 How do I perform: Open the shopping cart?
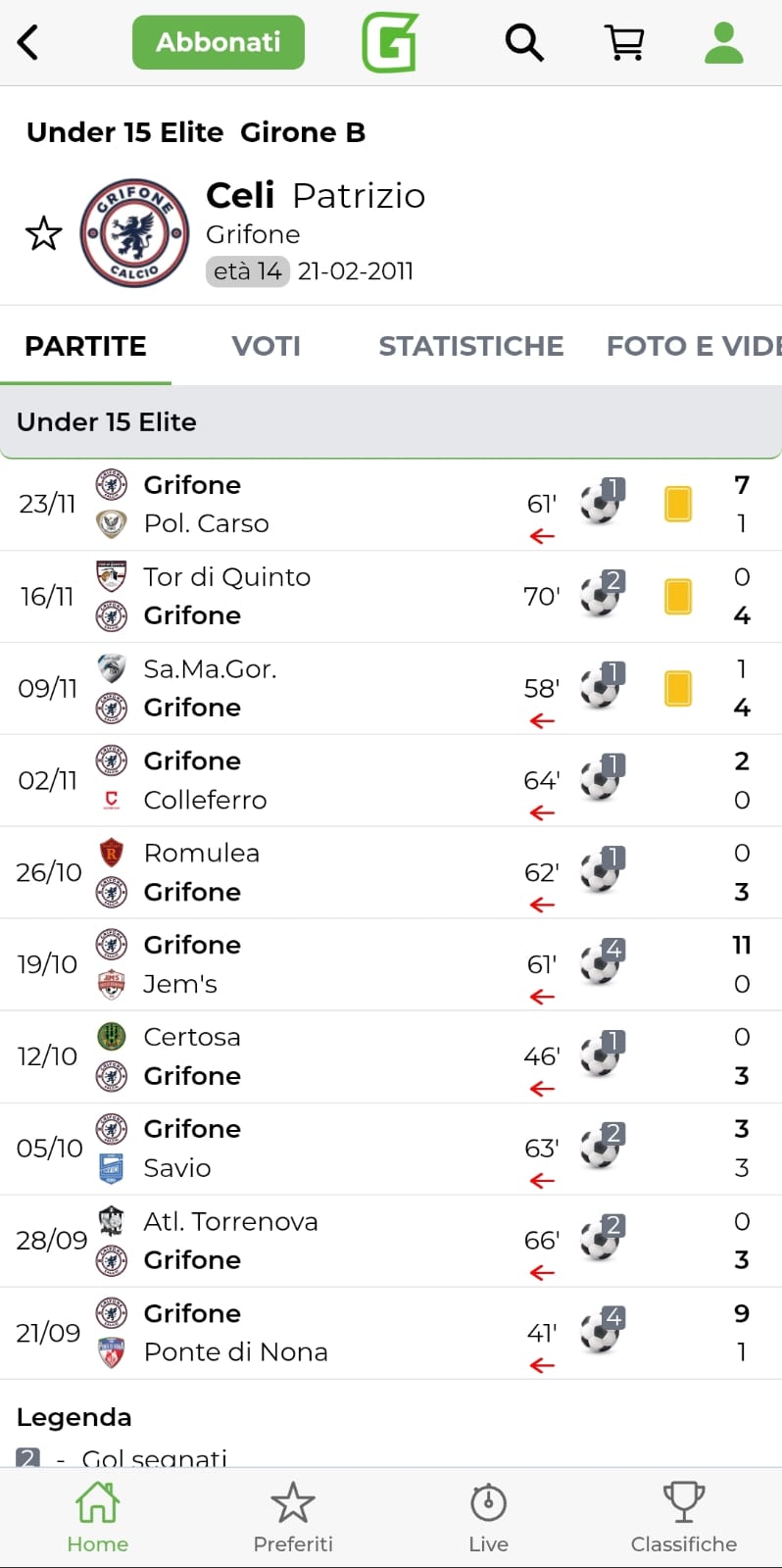[x=624, y=42]
